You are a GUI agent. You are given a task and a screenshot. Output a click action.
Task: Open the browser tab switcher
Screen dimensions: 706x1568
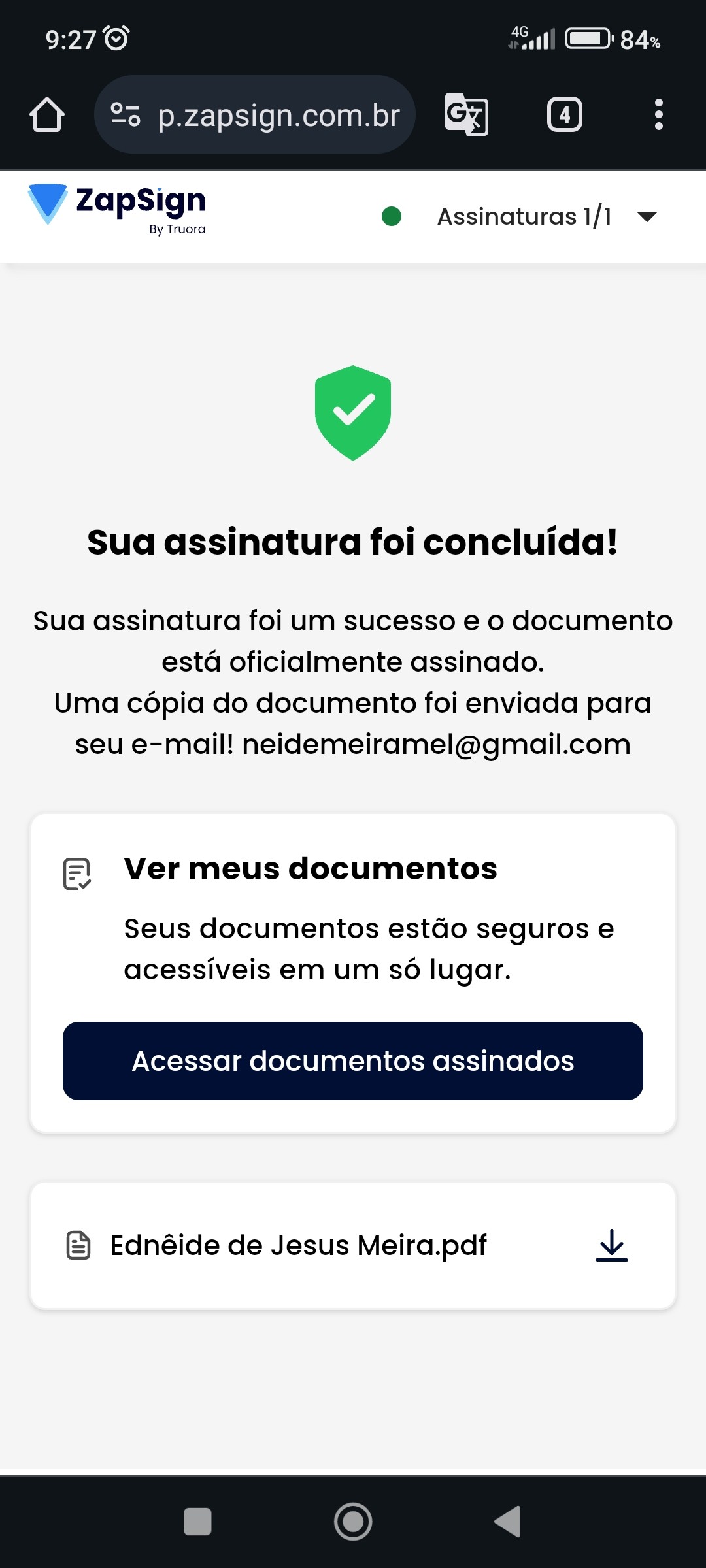pyautogui.click(x=564, y=115)
